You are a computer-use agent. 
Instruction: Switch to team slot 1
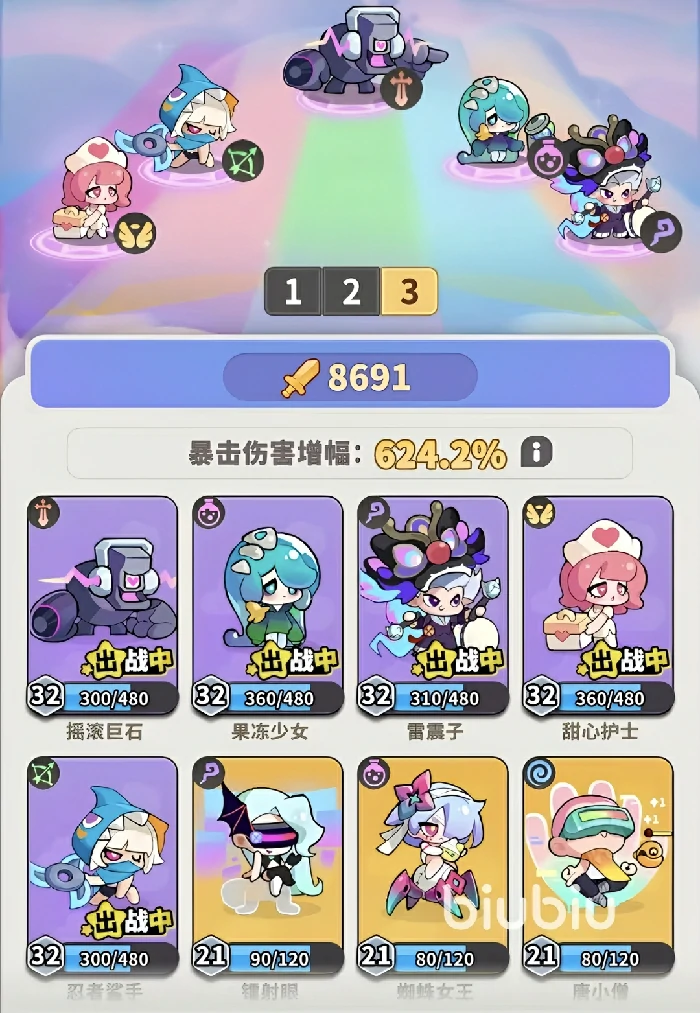click(293, 292)
